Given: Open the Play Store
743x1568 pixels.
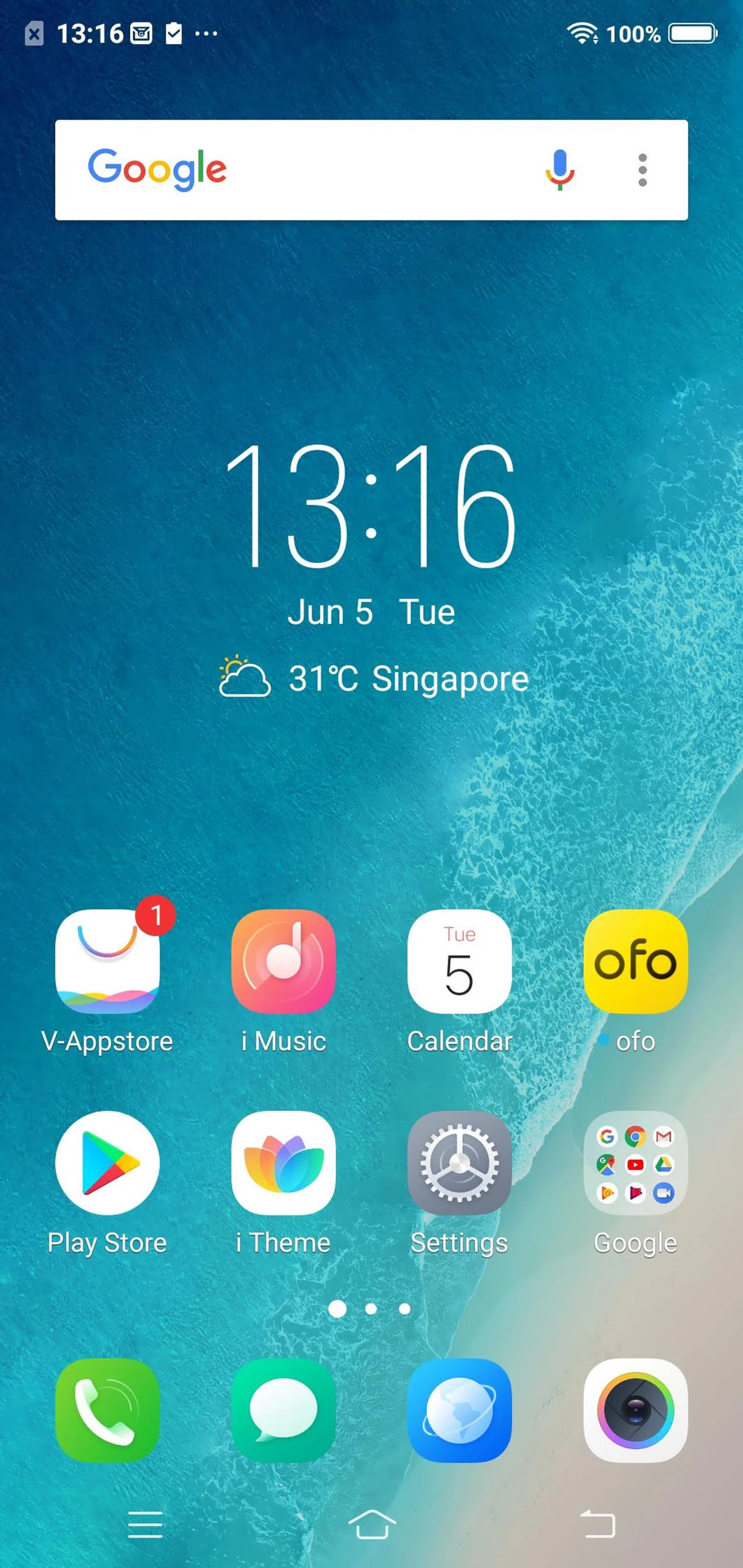Looking at the screenshot, I should pyautogui.click(x=107, y=1163).
